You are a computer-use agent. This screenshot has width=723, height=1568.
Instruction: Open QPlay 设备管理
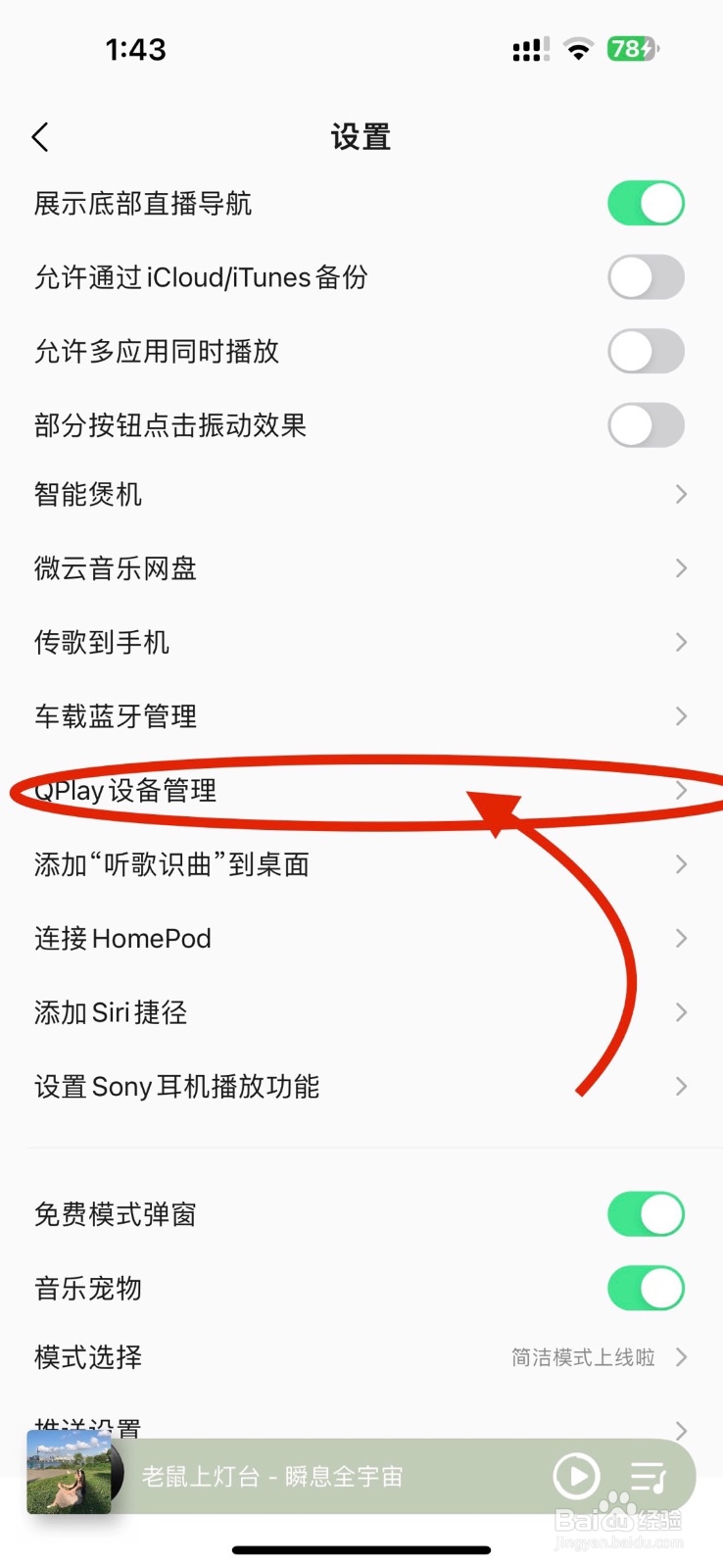point(361,790)
